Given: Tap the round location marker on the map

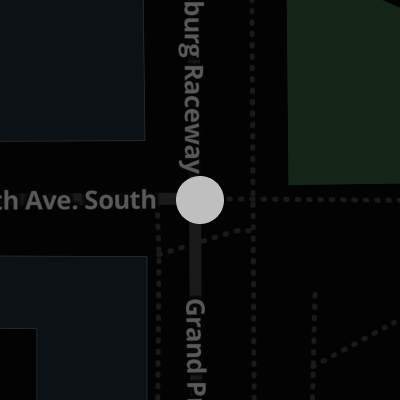Looking at the screenshot, I should (x=200, y=200).
